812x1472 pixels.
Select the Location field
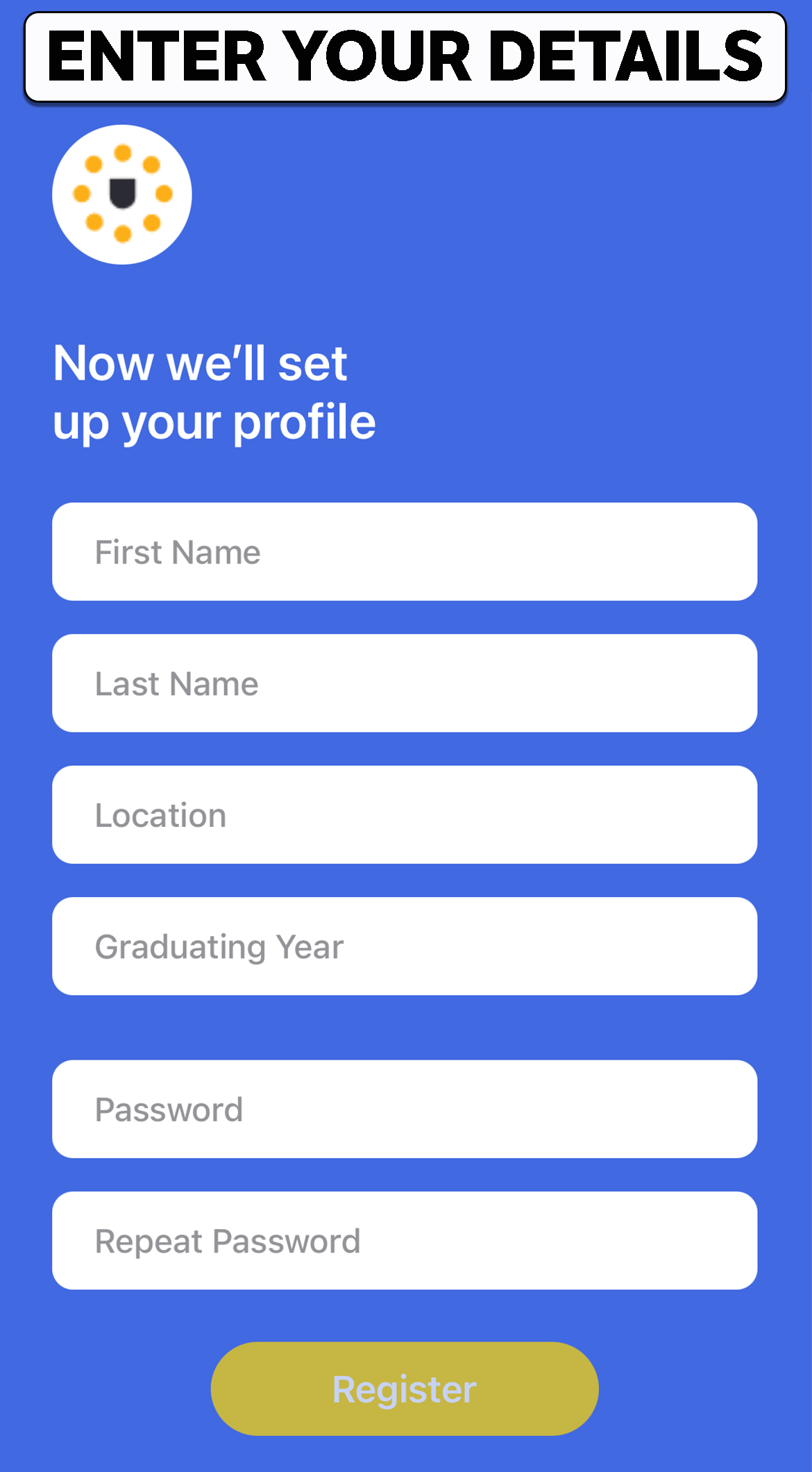click(x=405, y=814)
